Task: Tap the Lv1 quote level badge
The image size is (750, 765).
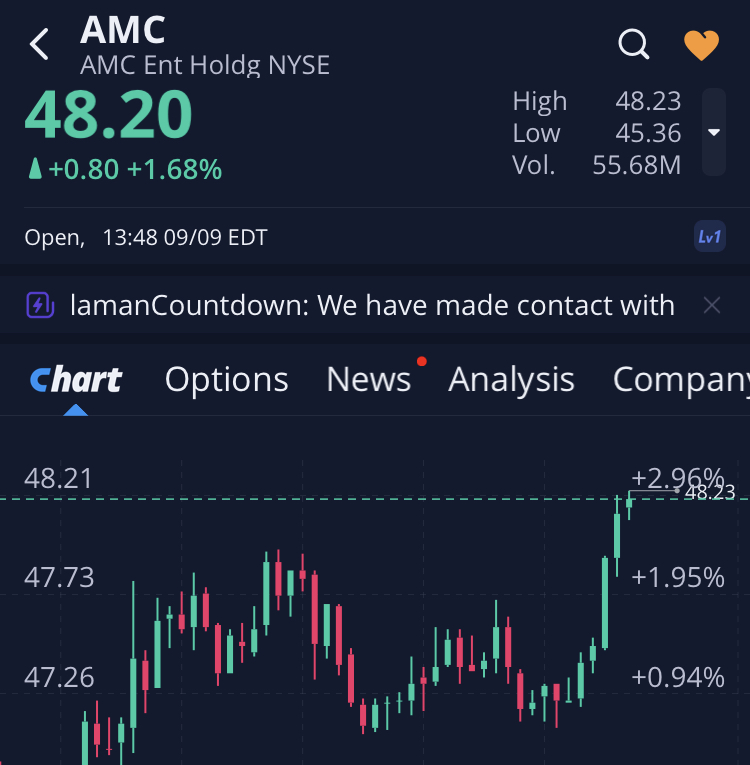Action: [x=709, y=237]
